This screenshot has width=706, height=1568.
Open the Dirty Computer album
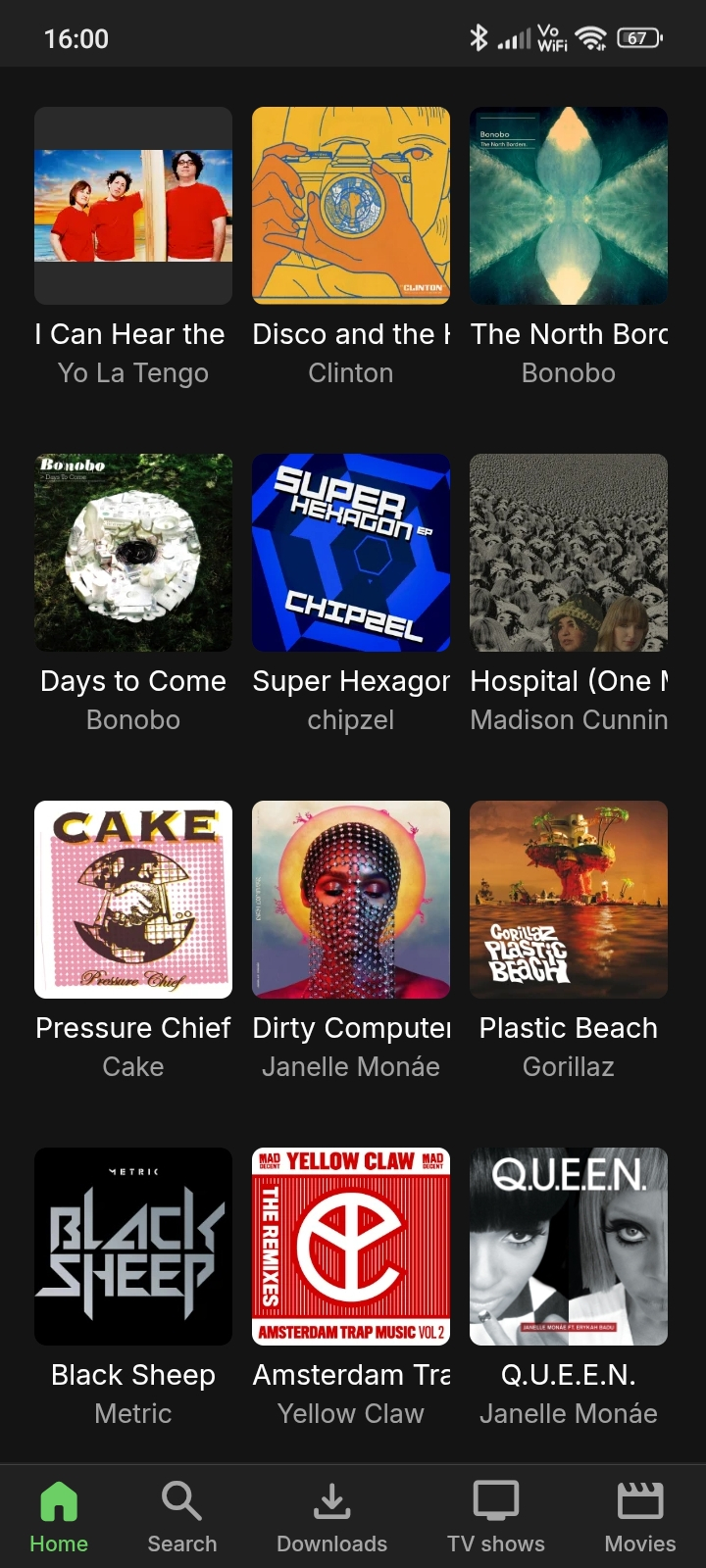point(351,900)
